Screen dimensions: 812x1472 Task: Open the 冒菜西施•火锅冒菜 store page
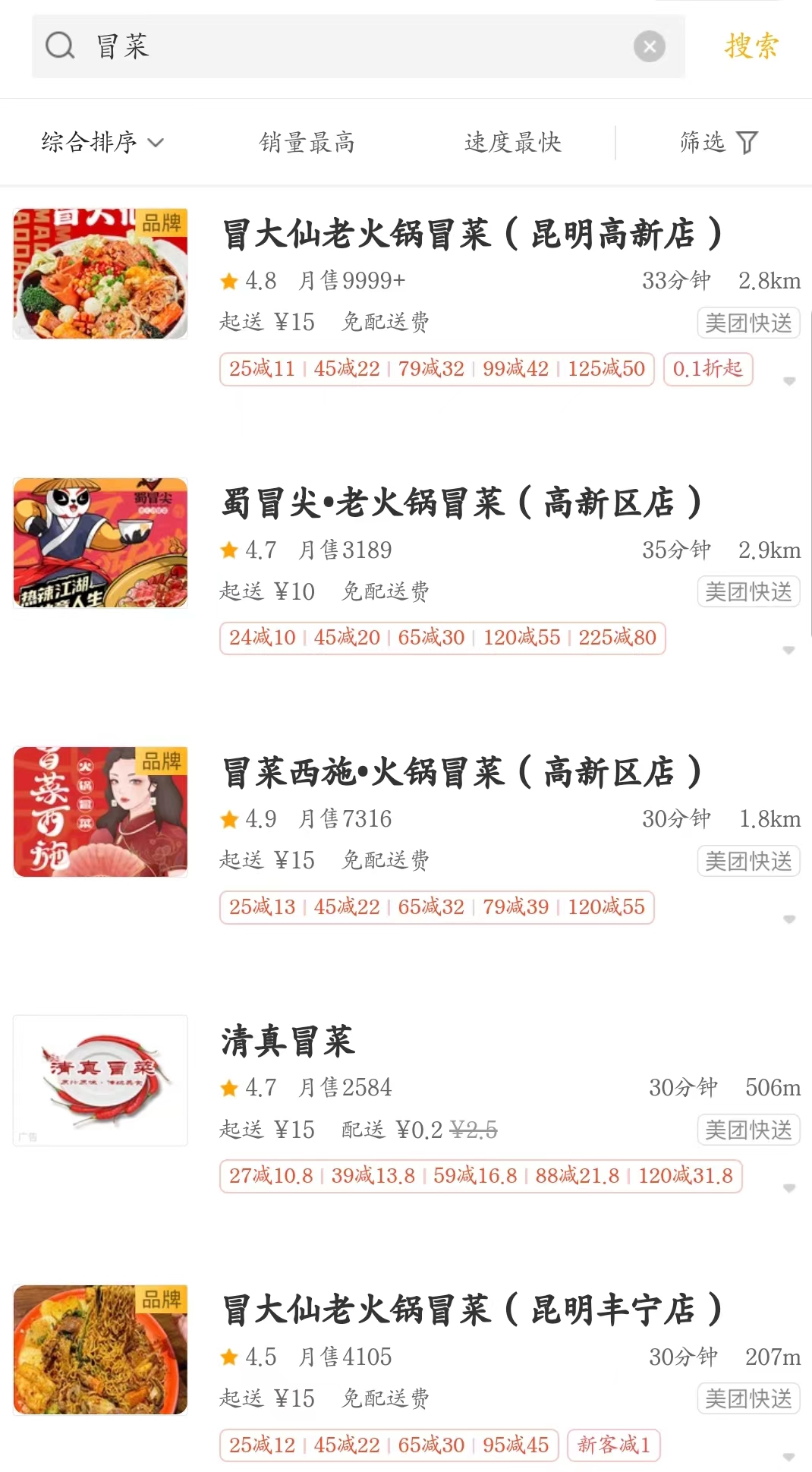click(463, 769)
